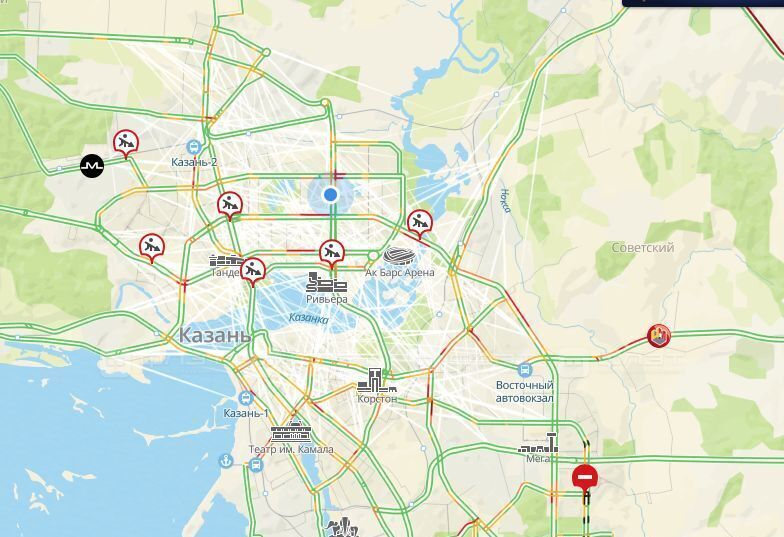Viewport: 784px width, 537px height.
Task: Open the Казань-2 station marker
Action: (194, 148)
